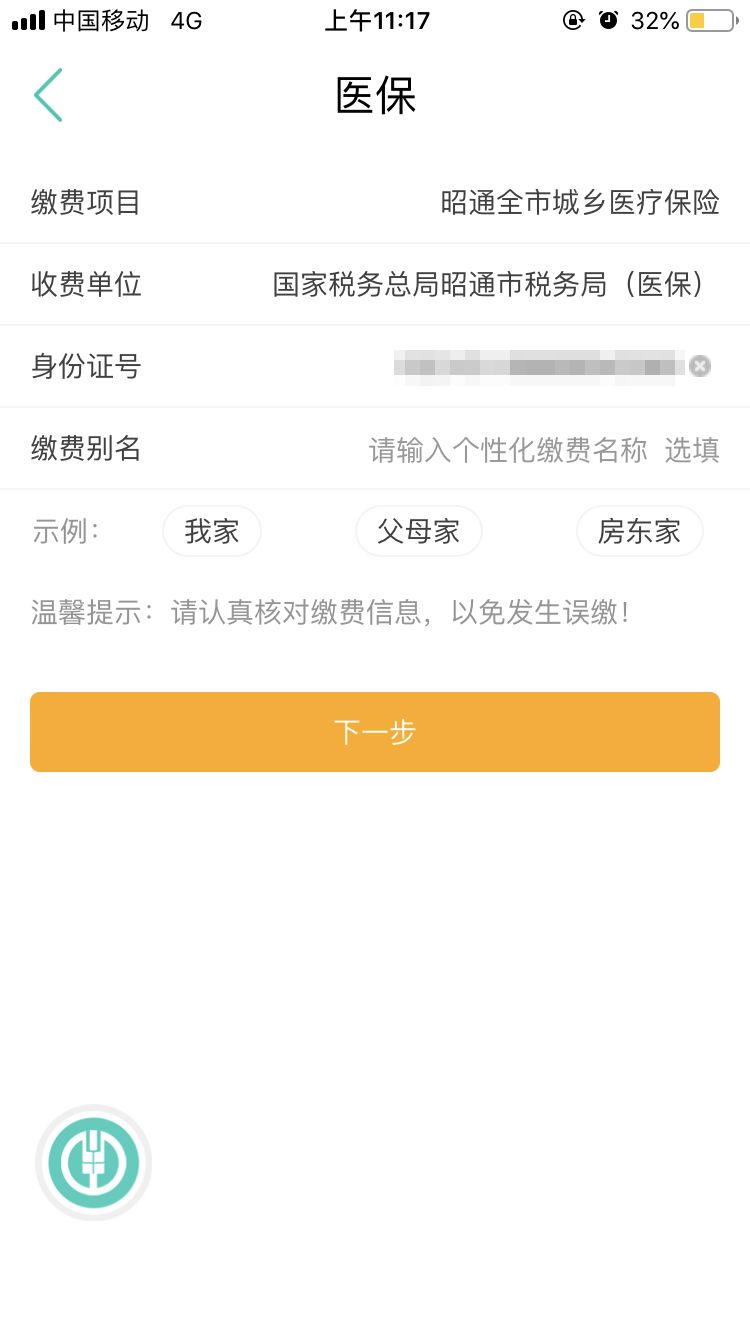
Task: Select the 我家 example chip
Action: pos(212,531)
